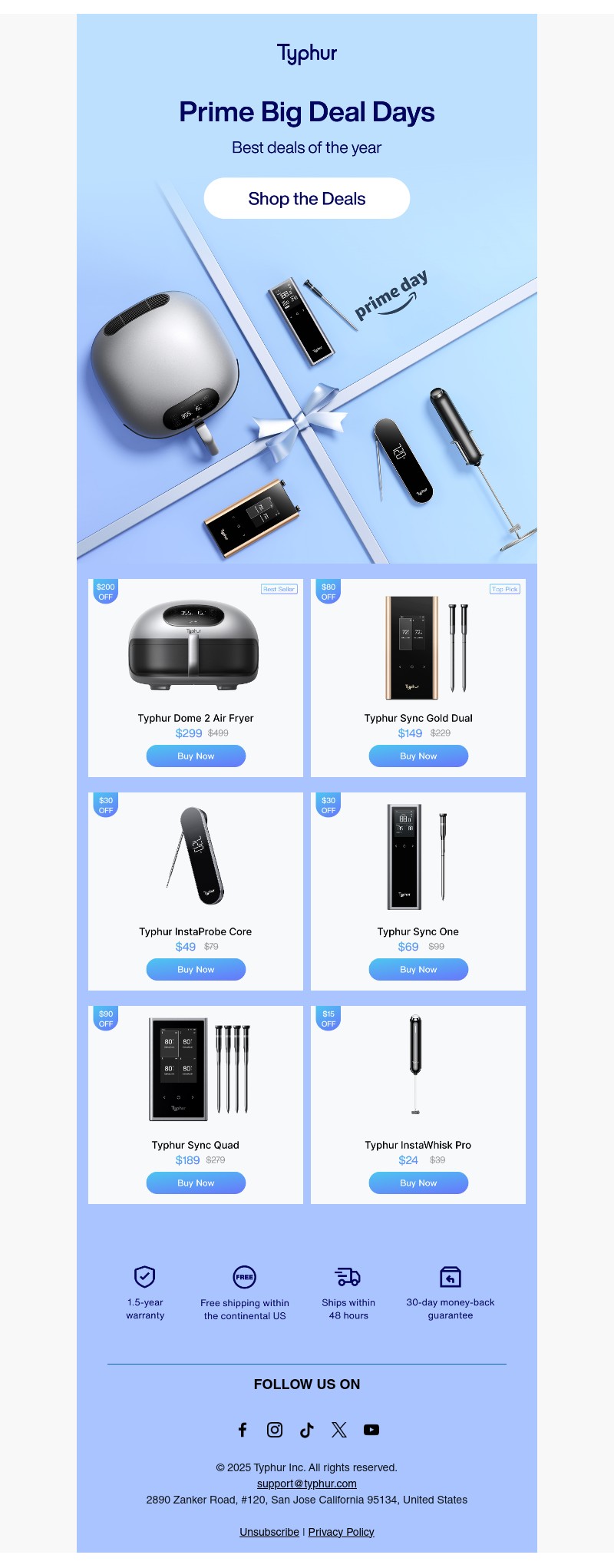Screen dimensions: 614x1568
Task: Open Typhur's Facebook page
Action: coord(243,1430)
